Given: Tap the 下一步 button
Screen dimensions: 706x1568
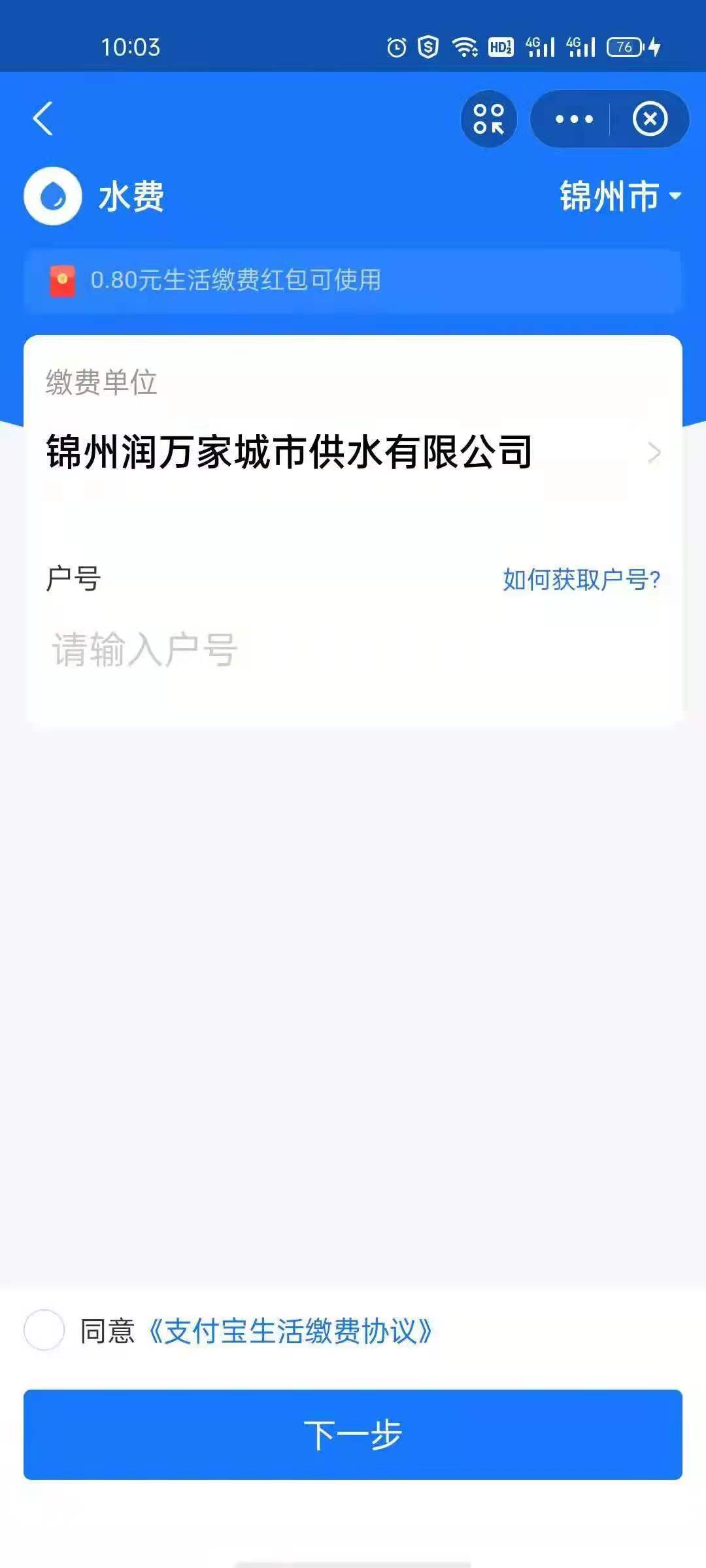Looking at the screenshot, I should click(353, 1435).
